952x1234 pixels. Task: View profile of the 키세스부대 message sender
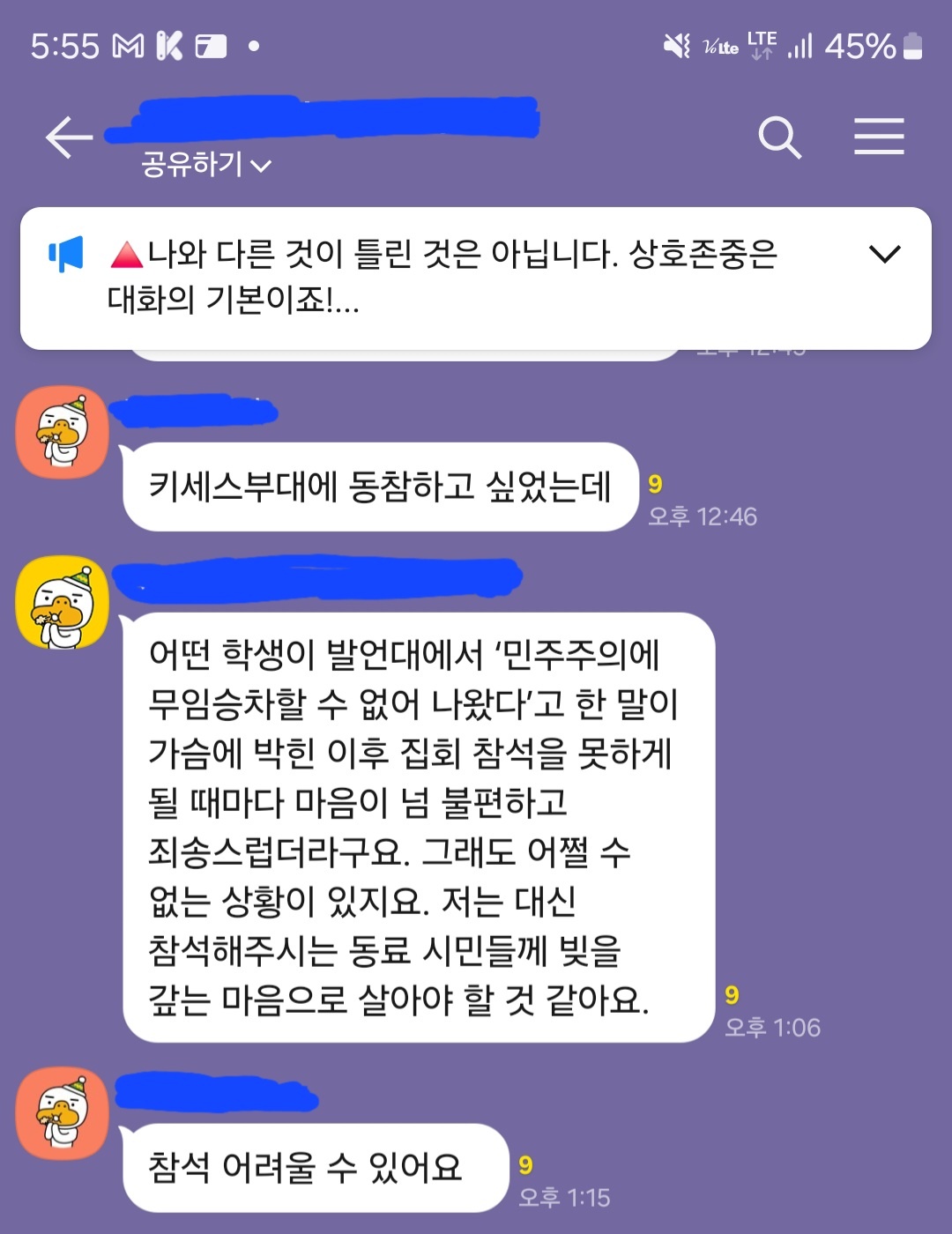(62, 433)
